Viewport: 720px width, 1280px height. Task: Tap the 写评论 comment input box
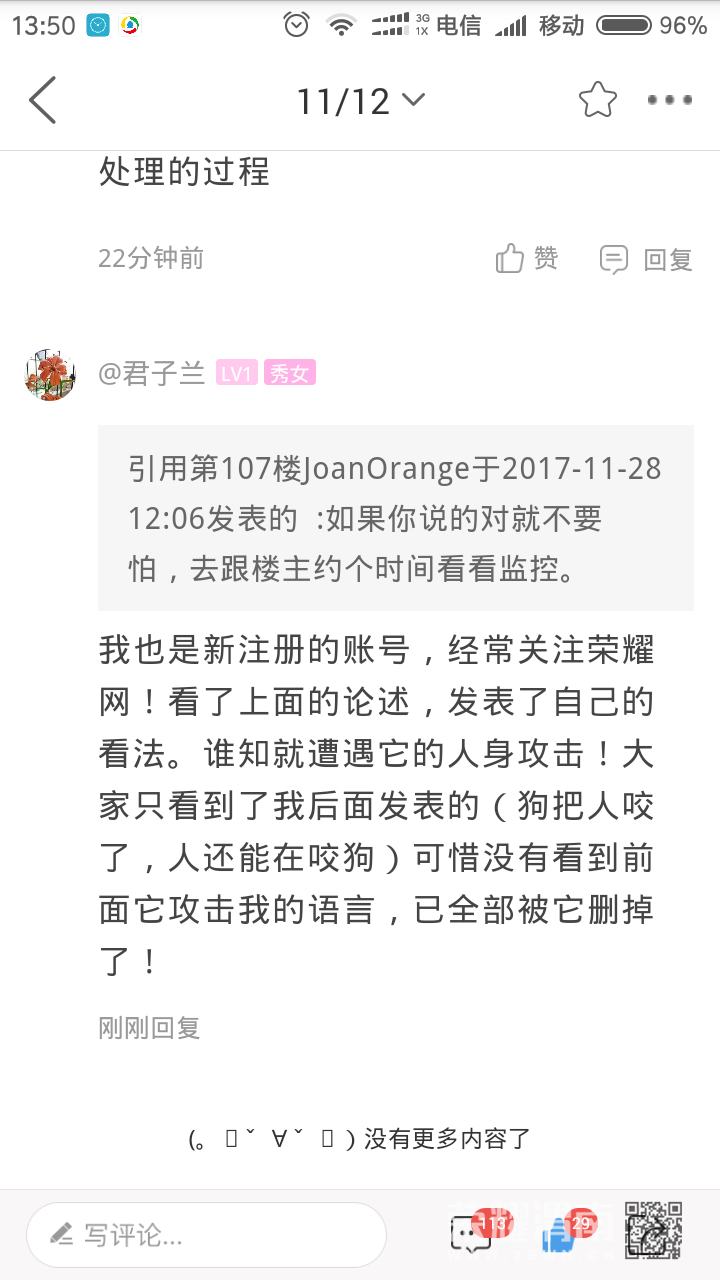click(206, 1235)
